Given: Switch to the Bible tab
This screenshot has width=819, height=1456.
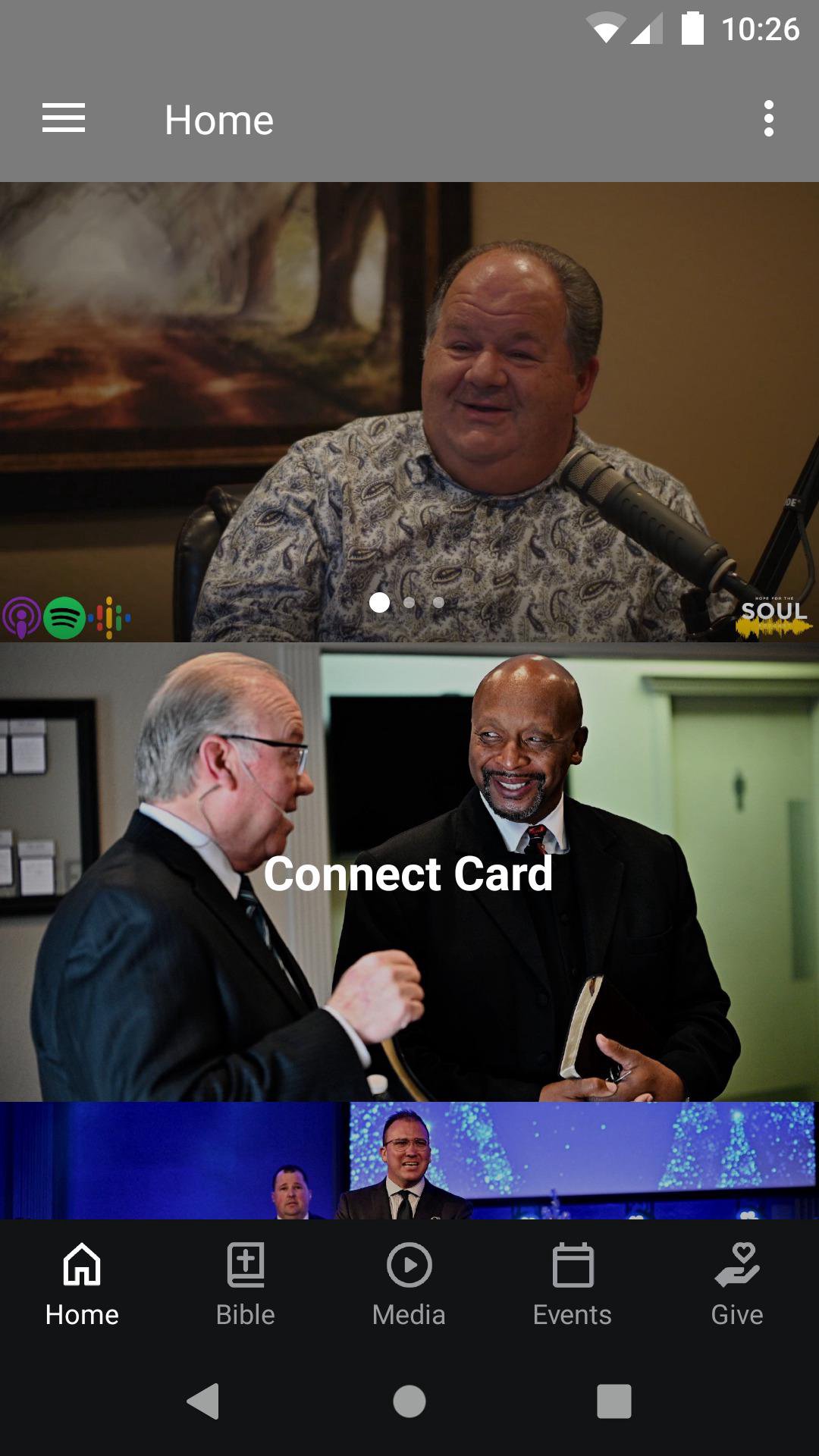Looking at the screenshot, I should point(245,1283).
